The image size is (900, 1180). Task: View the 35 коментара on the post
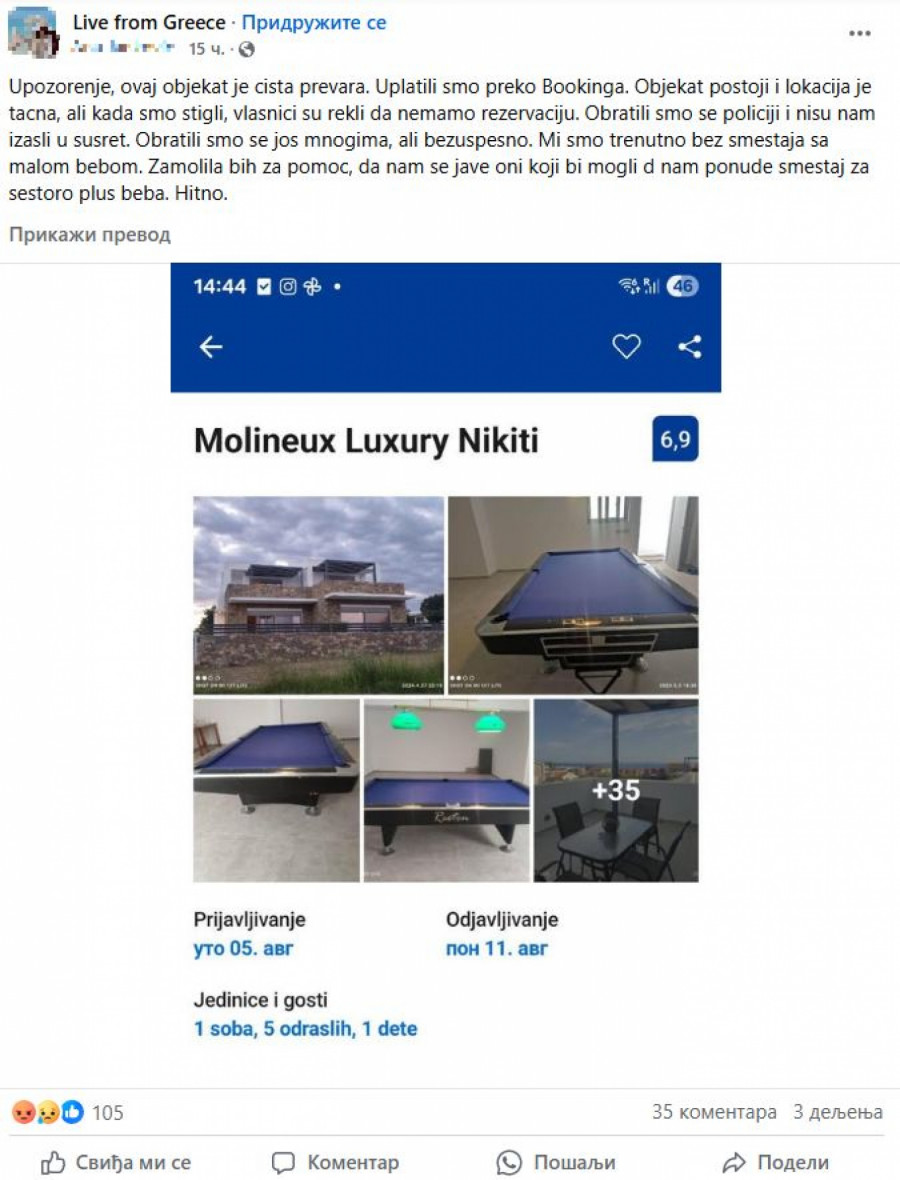pos(714,1112)
